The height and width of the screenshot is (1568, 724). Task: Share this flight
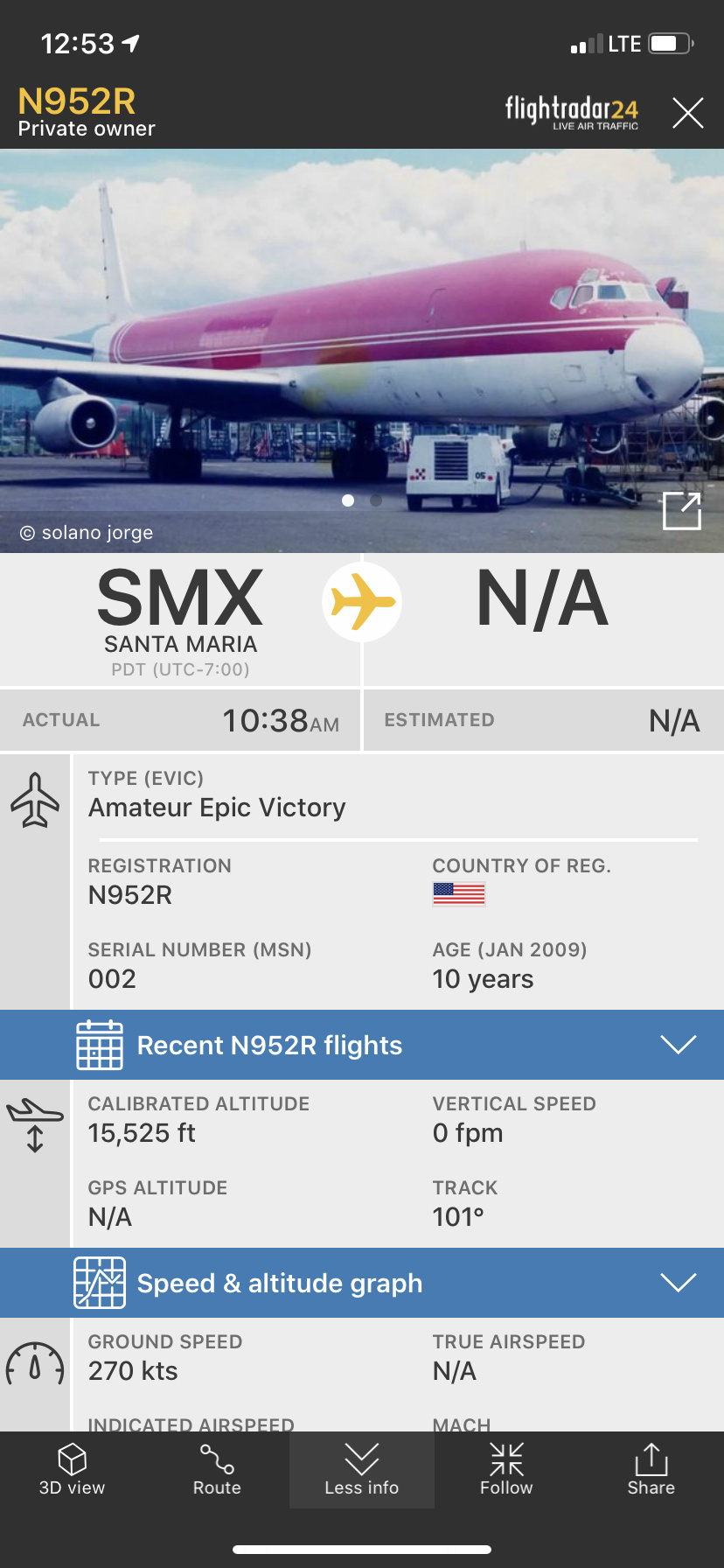pos(651,1470)
